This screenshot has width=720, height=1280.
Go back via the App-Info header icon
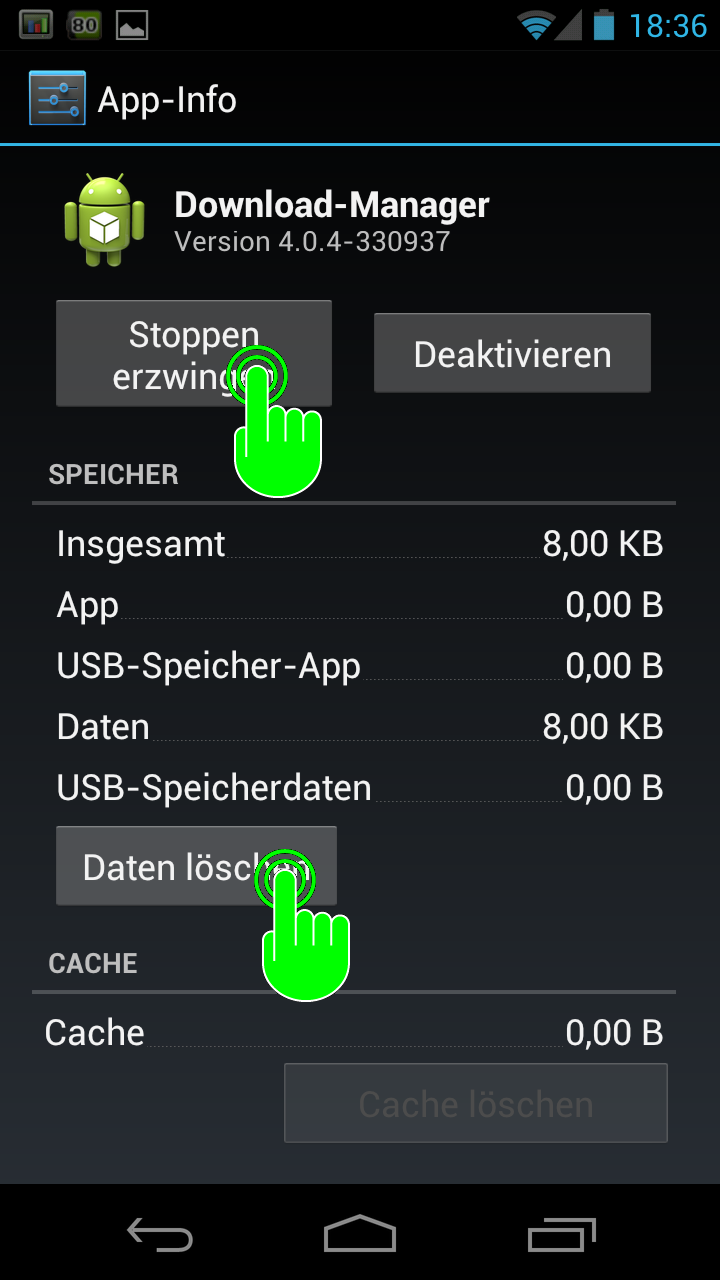coord(57,99)
